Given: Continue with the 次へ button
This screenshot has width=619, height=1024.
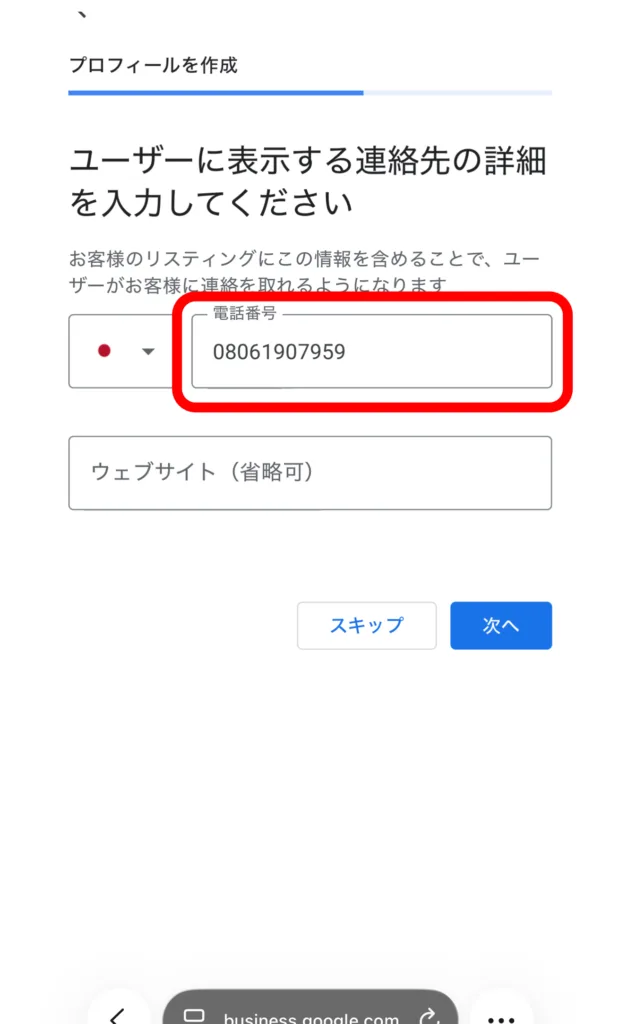Looking at the screenshot, I should point(500,626).
